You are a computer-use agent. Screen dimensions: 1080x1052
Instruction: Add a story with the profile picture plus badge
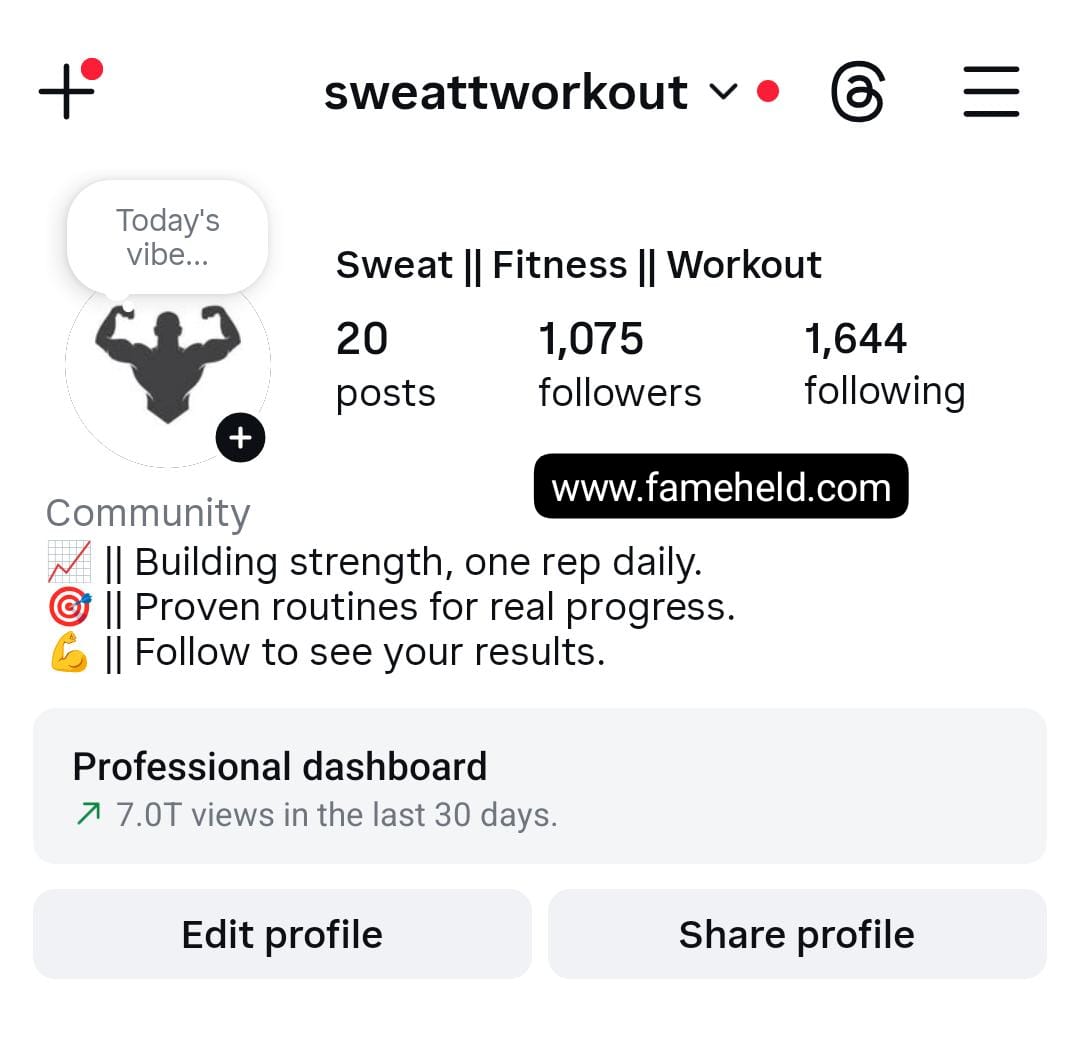coord(240,438)
